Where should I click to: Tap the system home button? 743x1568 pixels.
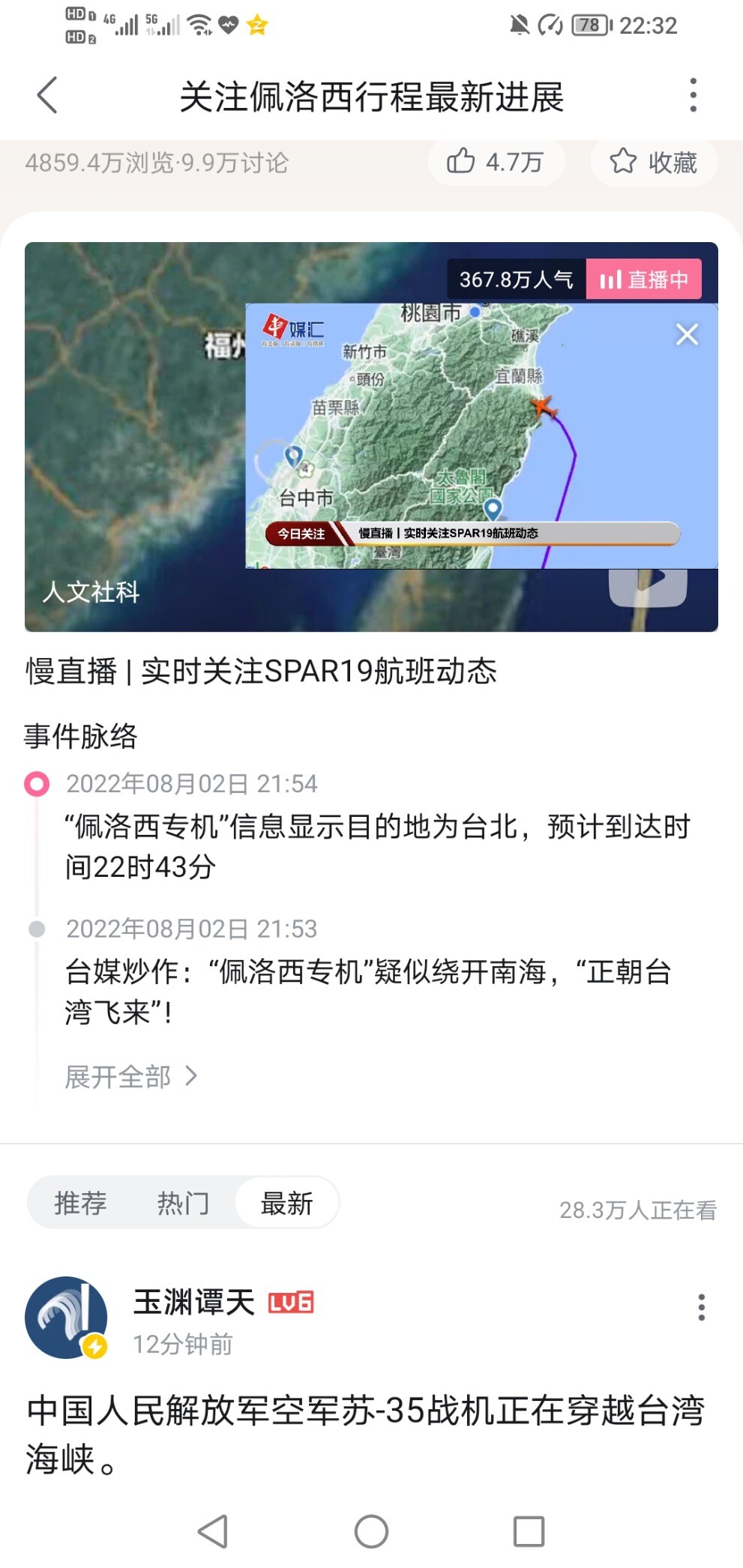click(x=371, y=1531)
